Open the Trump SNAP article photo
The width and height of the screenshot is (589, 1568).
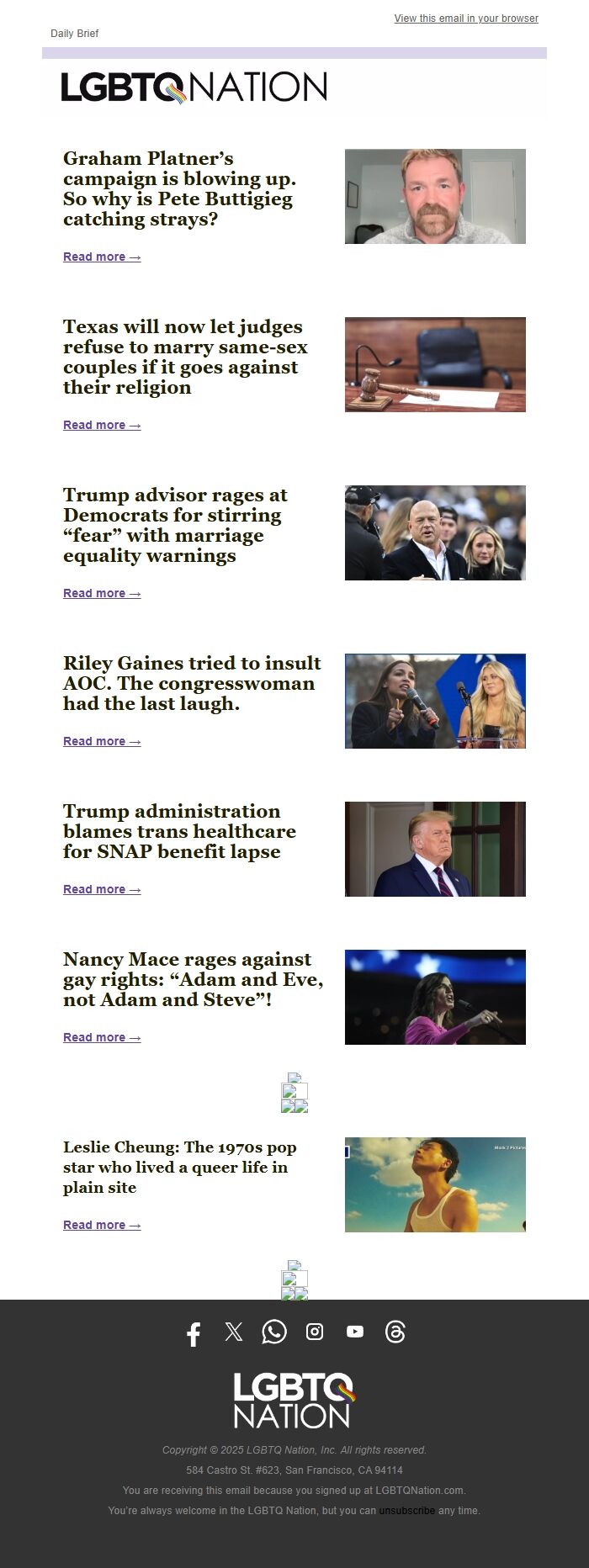435,850
